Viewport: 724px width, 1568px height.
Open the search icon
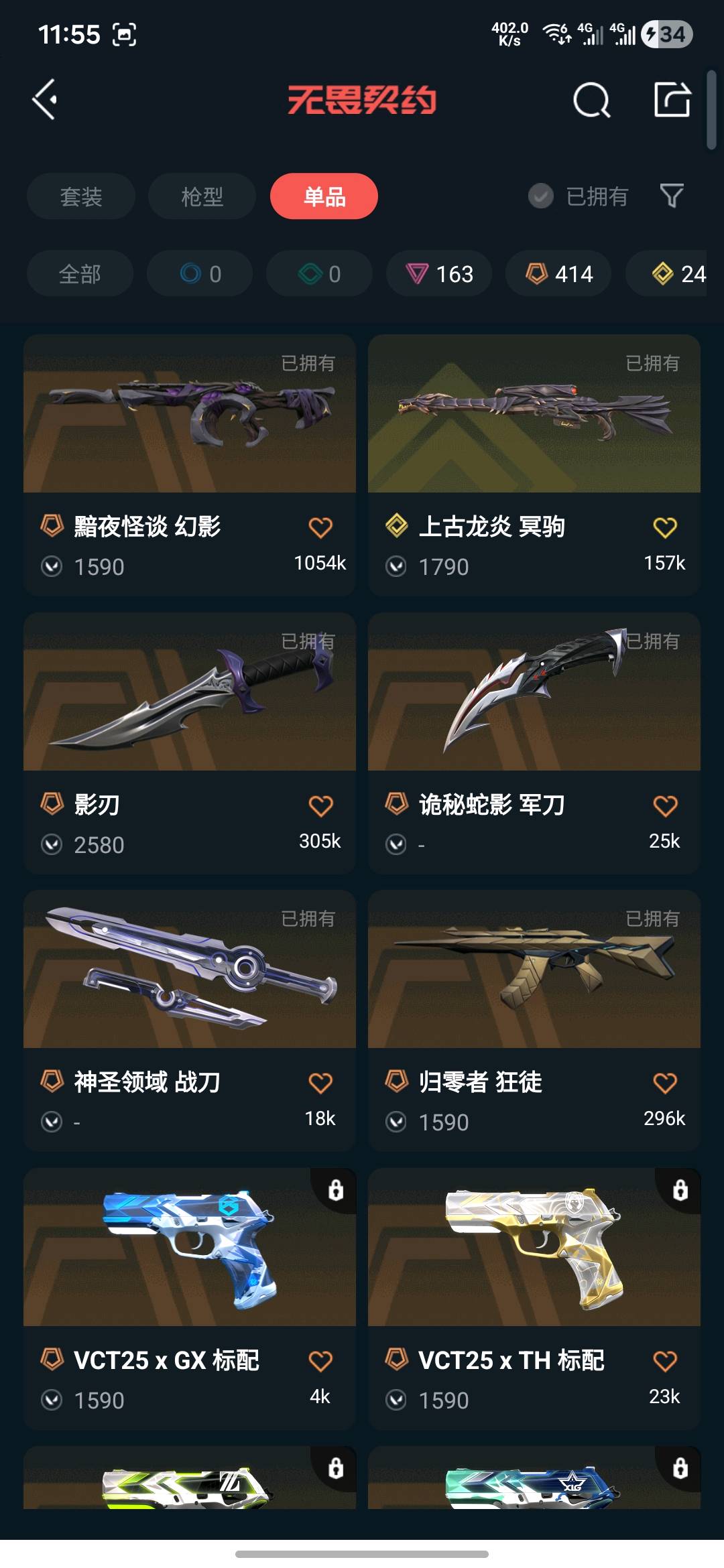point(591,101)
